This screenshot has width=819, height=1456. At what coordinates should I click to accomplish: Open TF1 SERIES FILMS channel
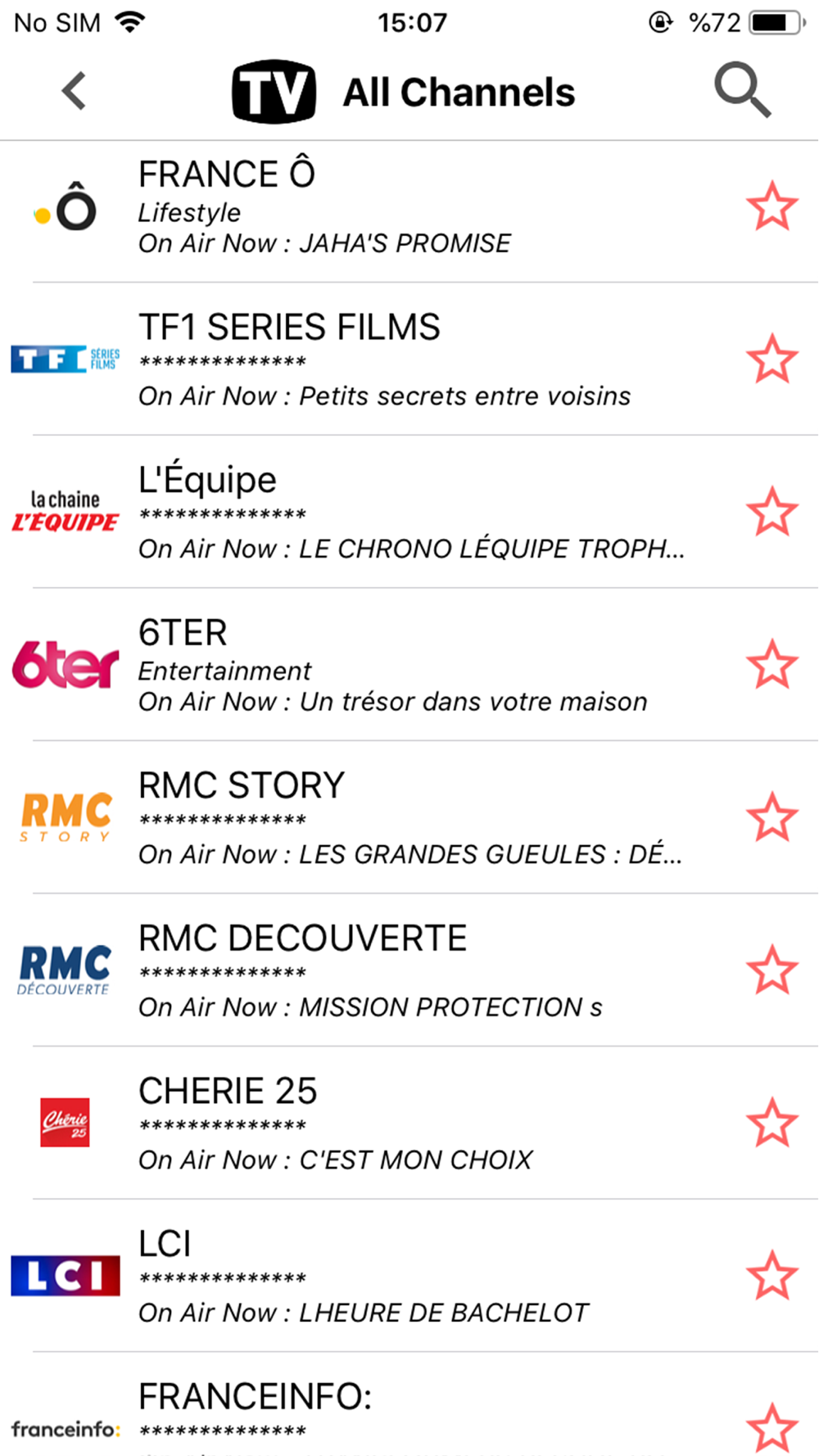point(369,360)
